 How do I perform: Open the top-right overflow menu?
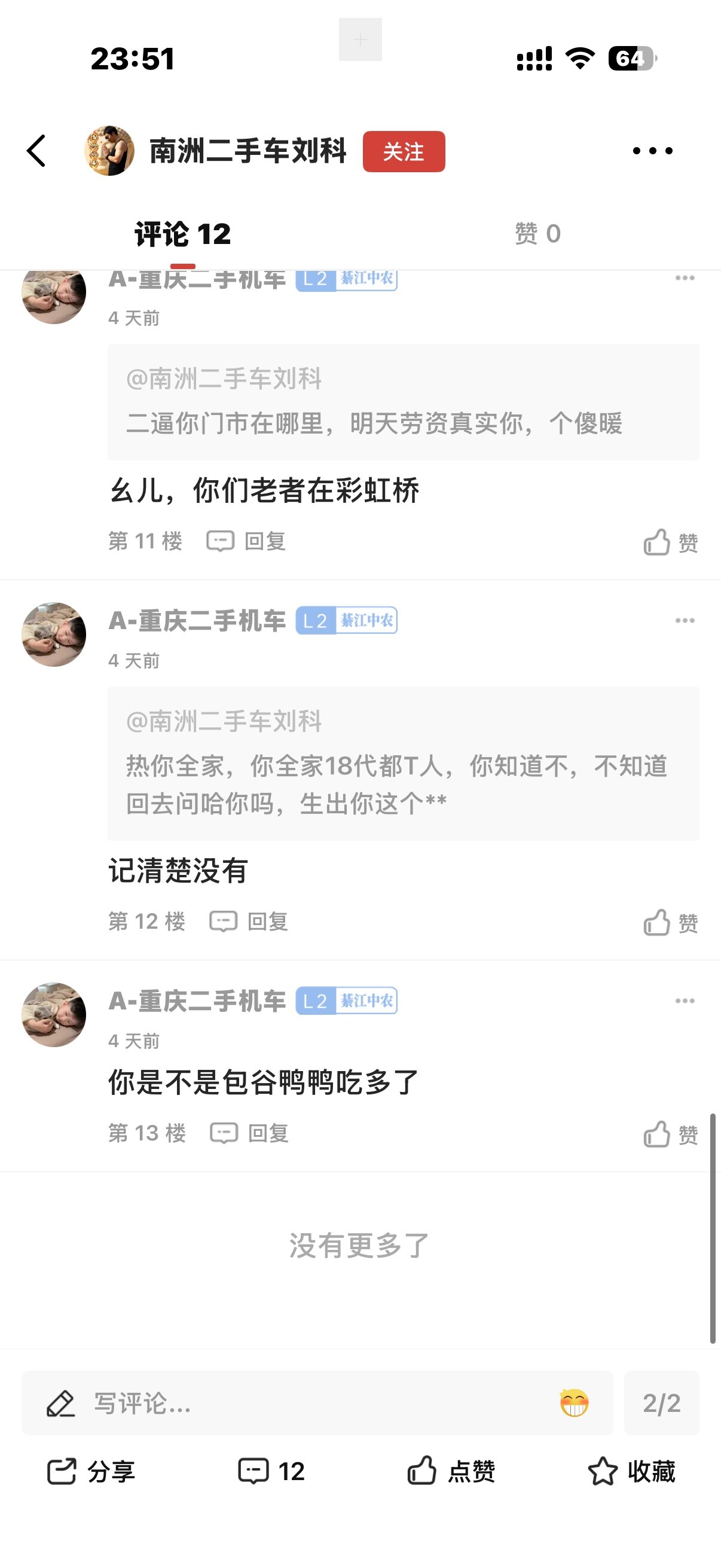pos(652,151)
